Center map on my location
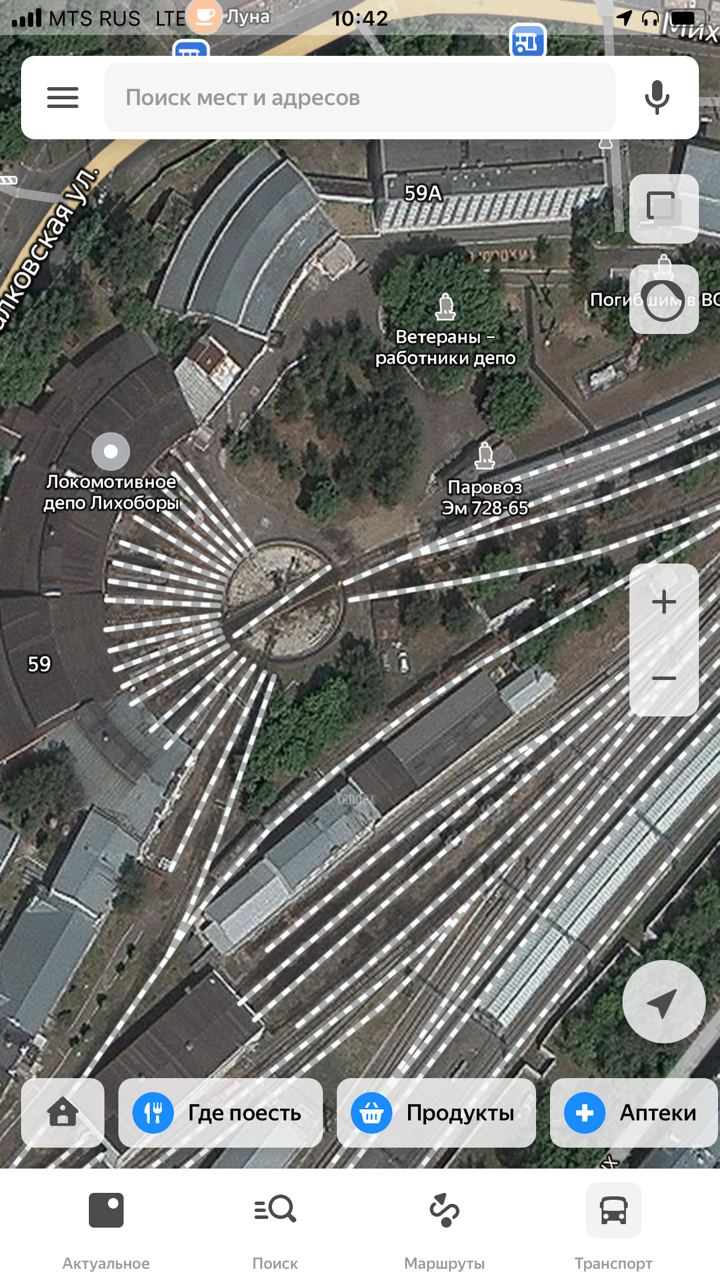The height and width of the screenshot is (1280, 720). pyautogui.click(x=664, y=1002)
